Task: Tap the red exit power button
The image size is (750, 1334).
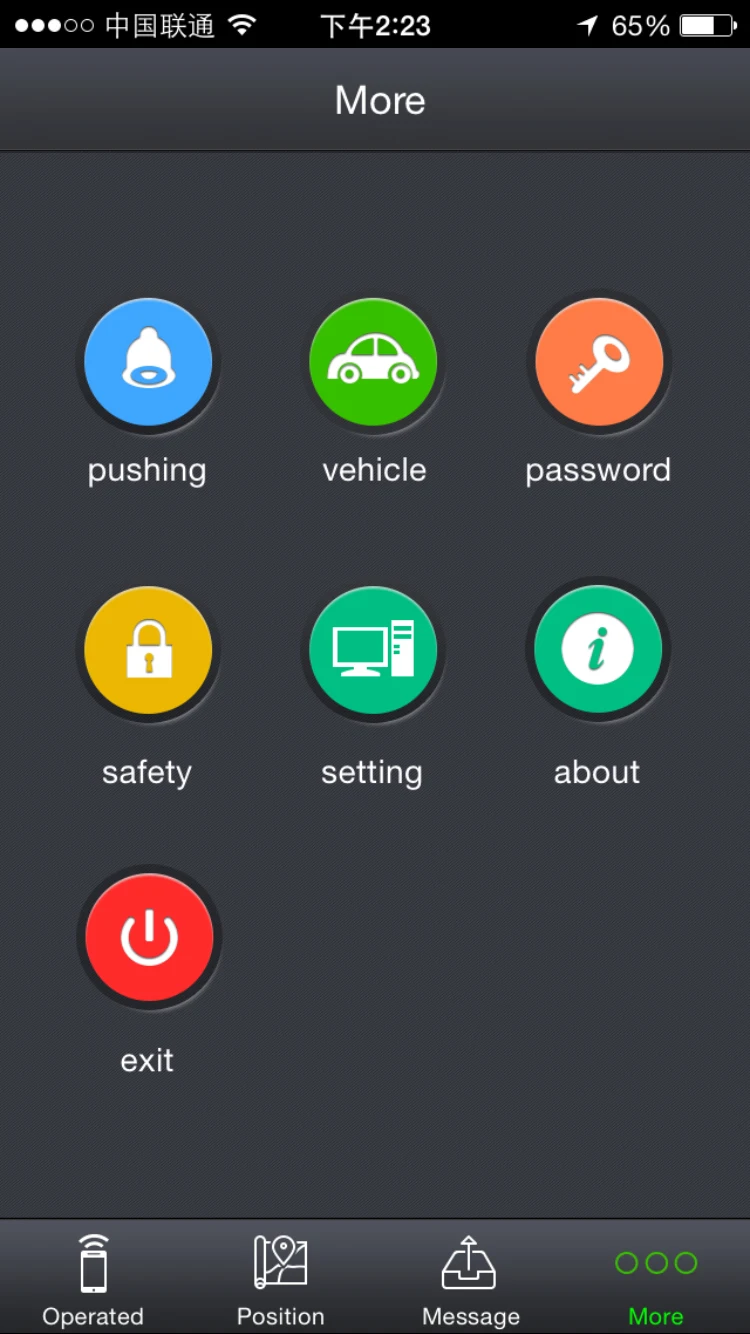Action: (x=149, y=938)
